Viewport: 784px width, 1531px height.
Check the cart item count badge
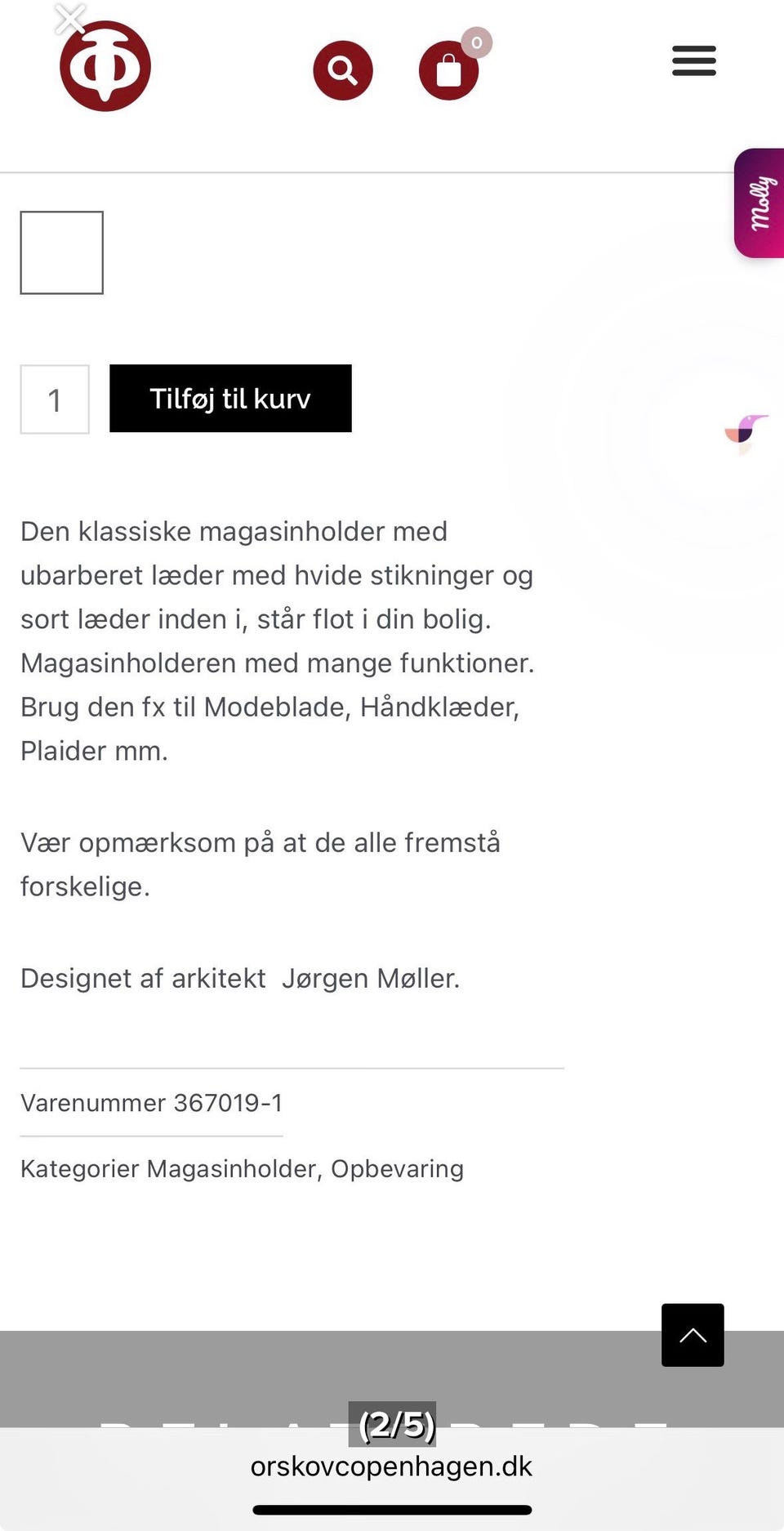(x=477, y=42)
